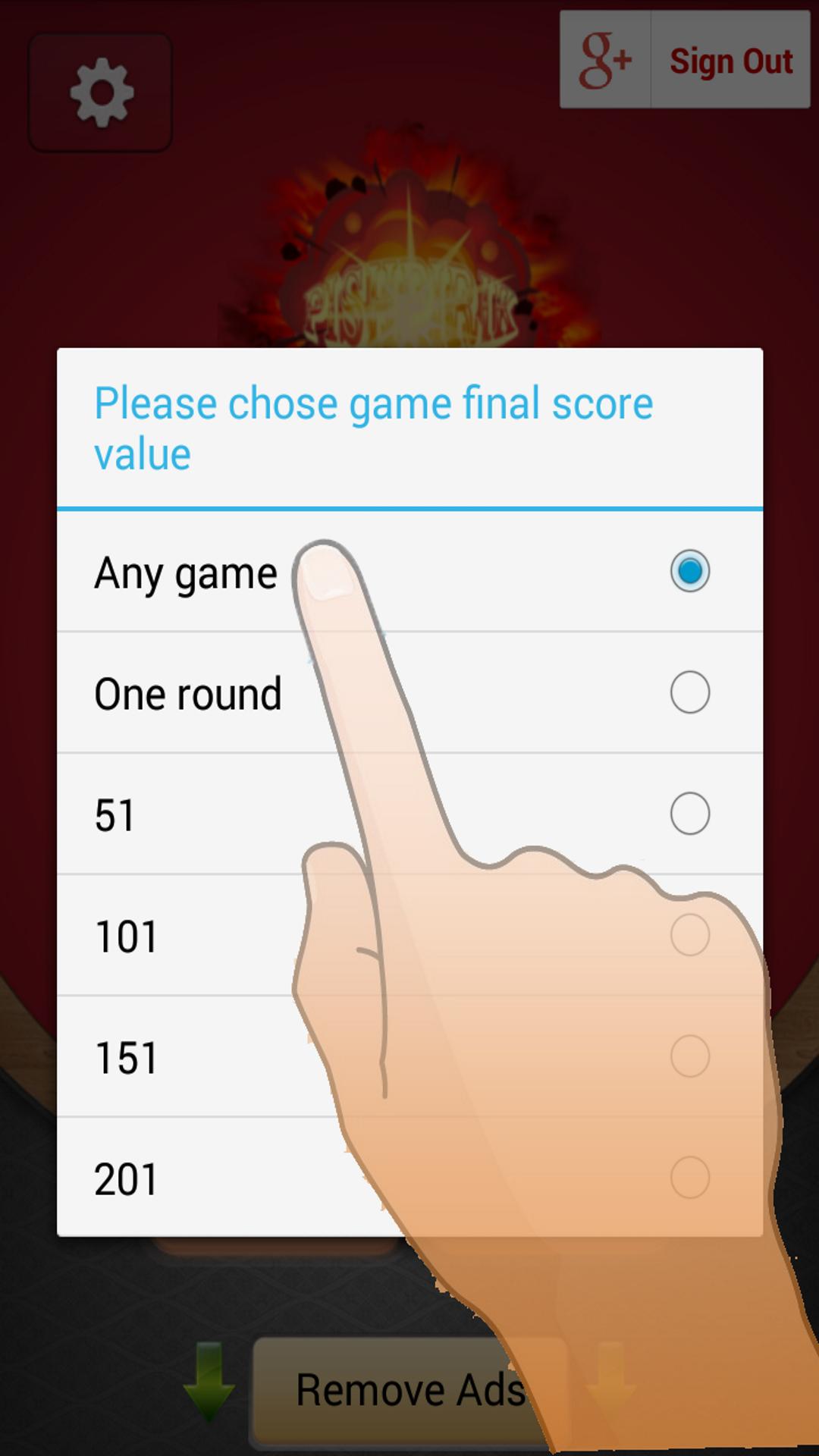
Task: Tap the Google+ Sign Out button
Action: coord(685,61)
